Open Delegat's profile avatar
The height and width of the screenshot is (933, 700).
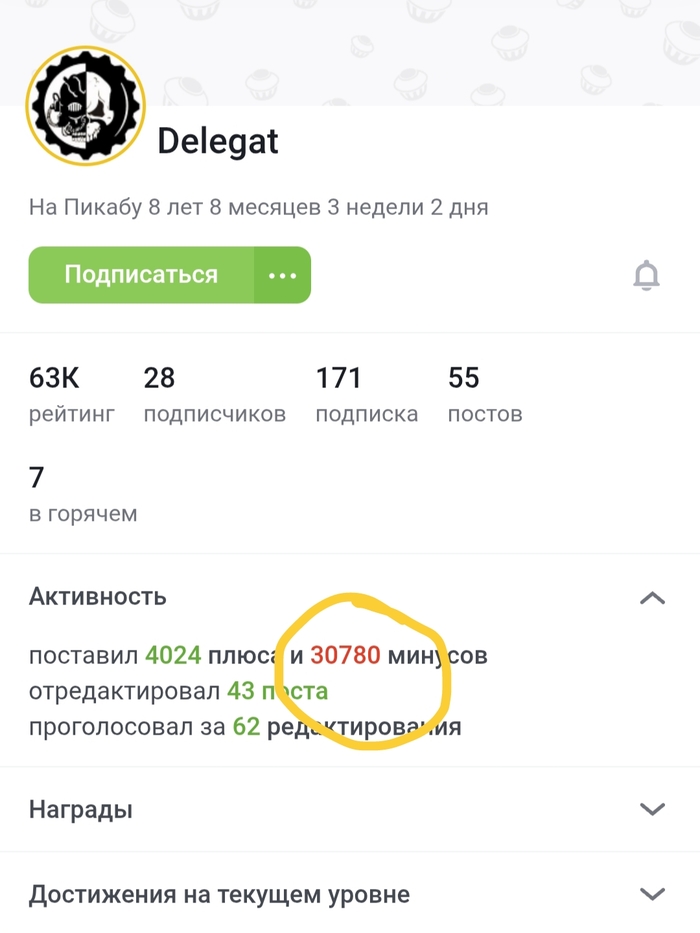[85, 106]
